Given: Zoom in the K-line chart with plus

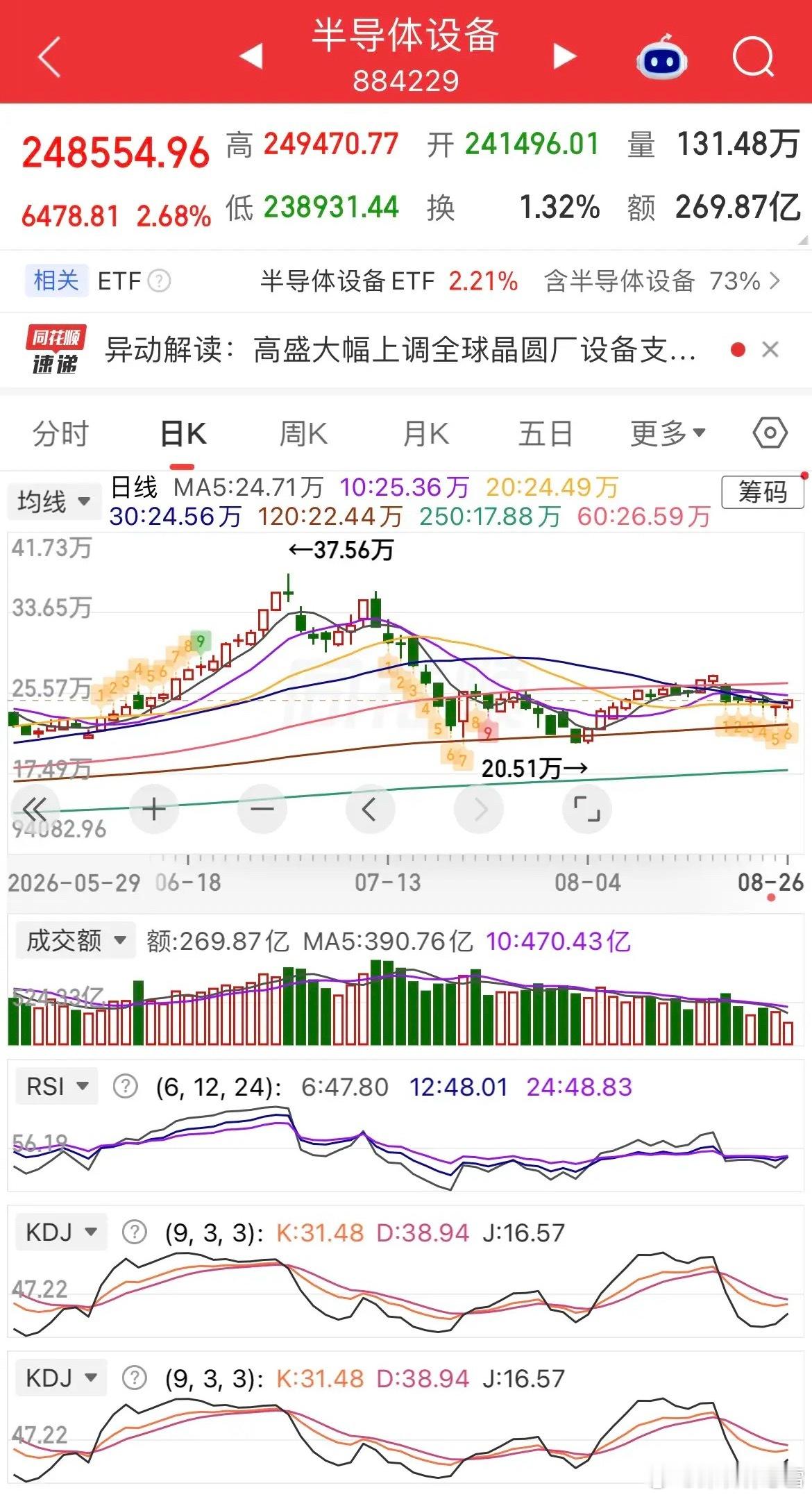Looking at the screenshot, I should pos(154,809).
